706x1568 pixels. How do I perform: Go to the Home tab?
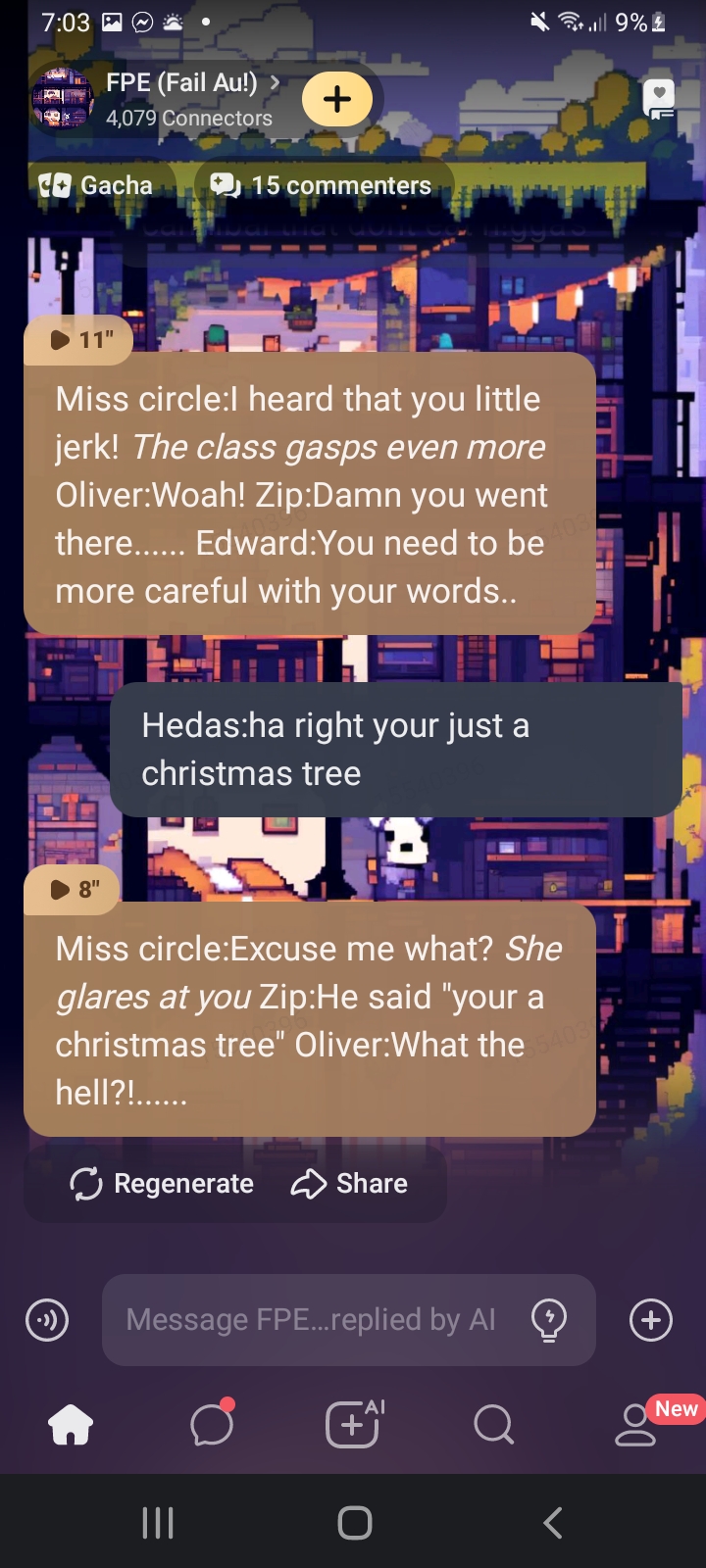tap(71, 1425)
